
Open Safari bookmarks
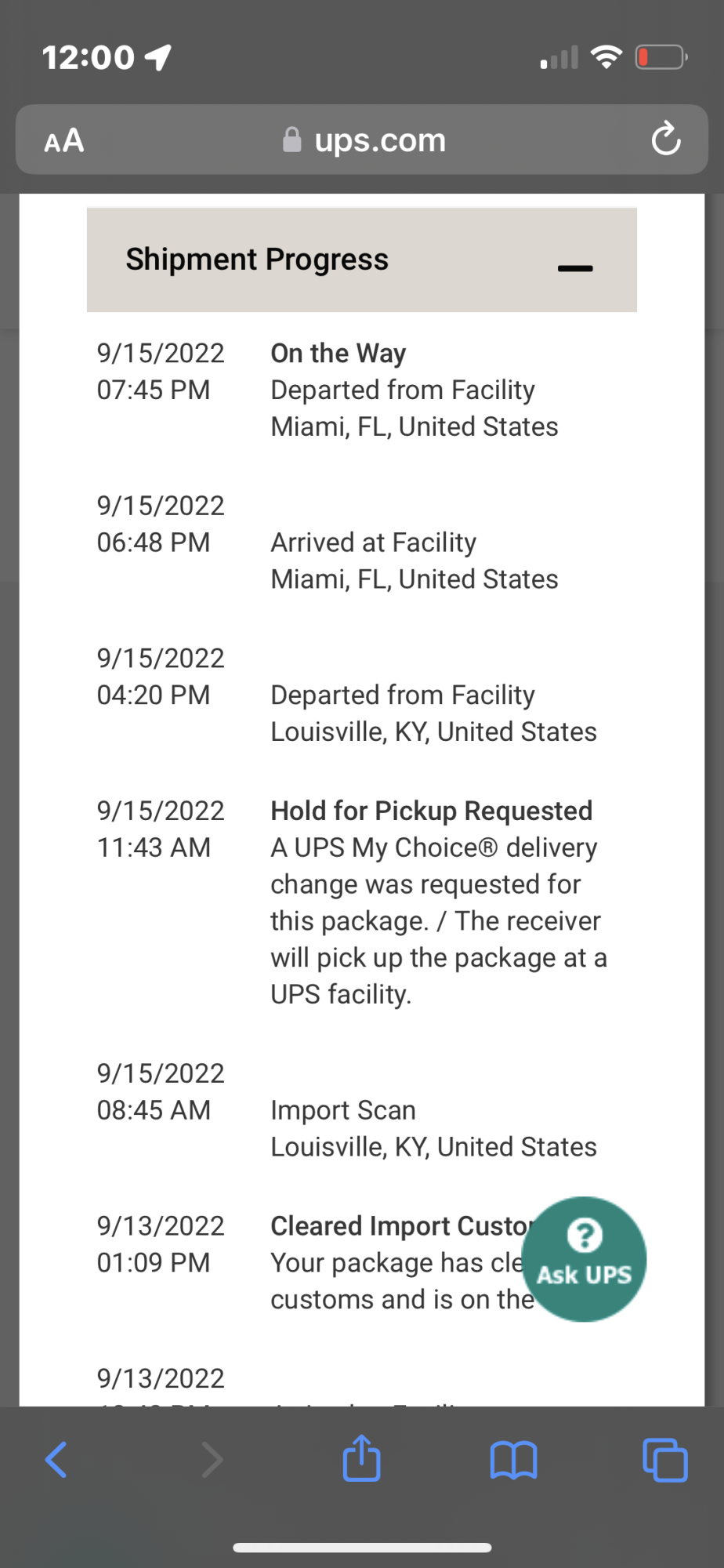(513, 1460)
